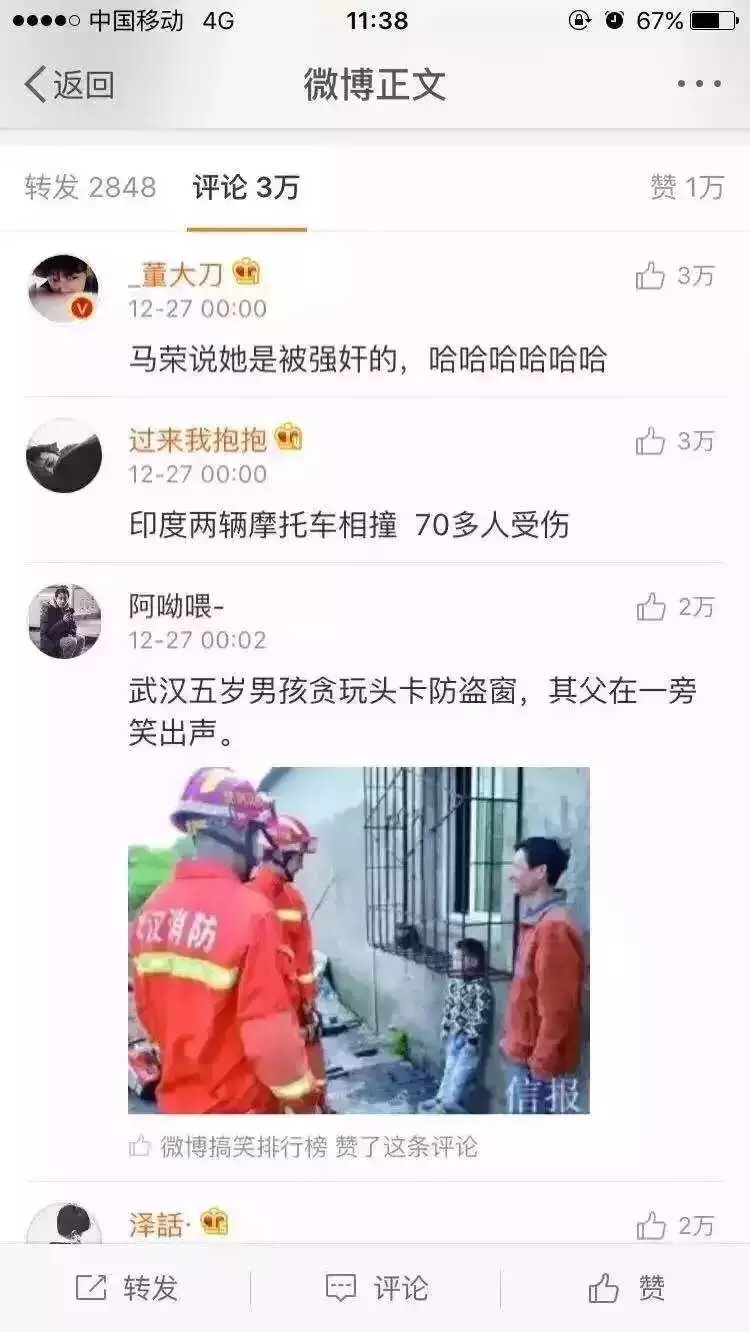The image size is (750, 1332).
Task: Write a comment via bottom 评论 button
Action: pos(377,1288)
